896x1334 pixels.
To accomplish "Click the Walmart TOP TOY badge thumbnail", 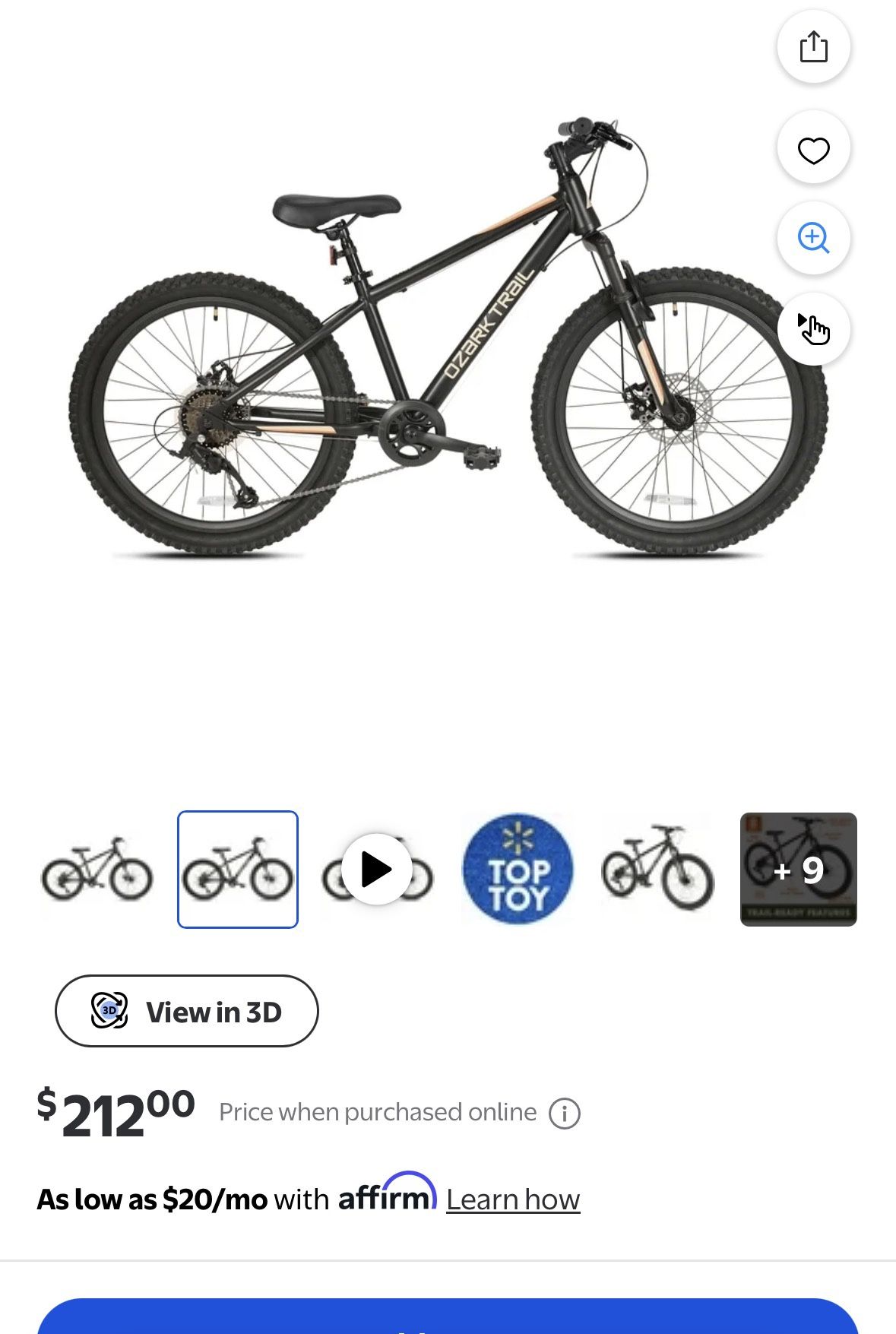I will tap(518, 871).
